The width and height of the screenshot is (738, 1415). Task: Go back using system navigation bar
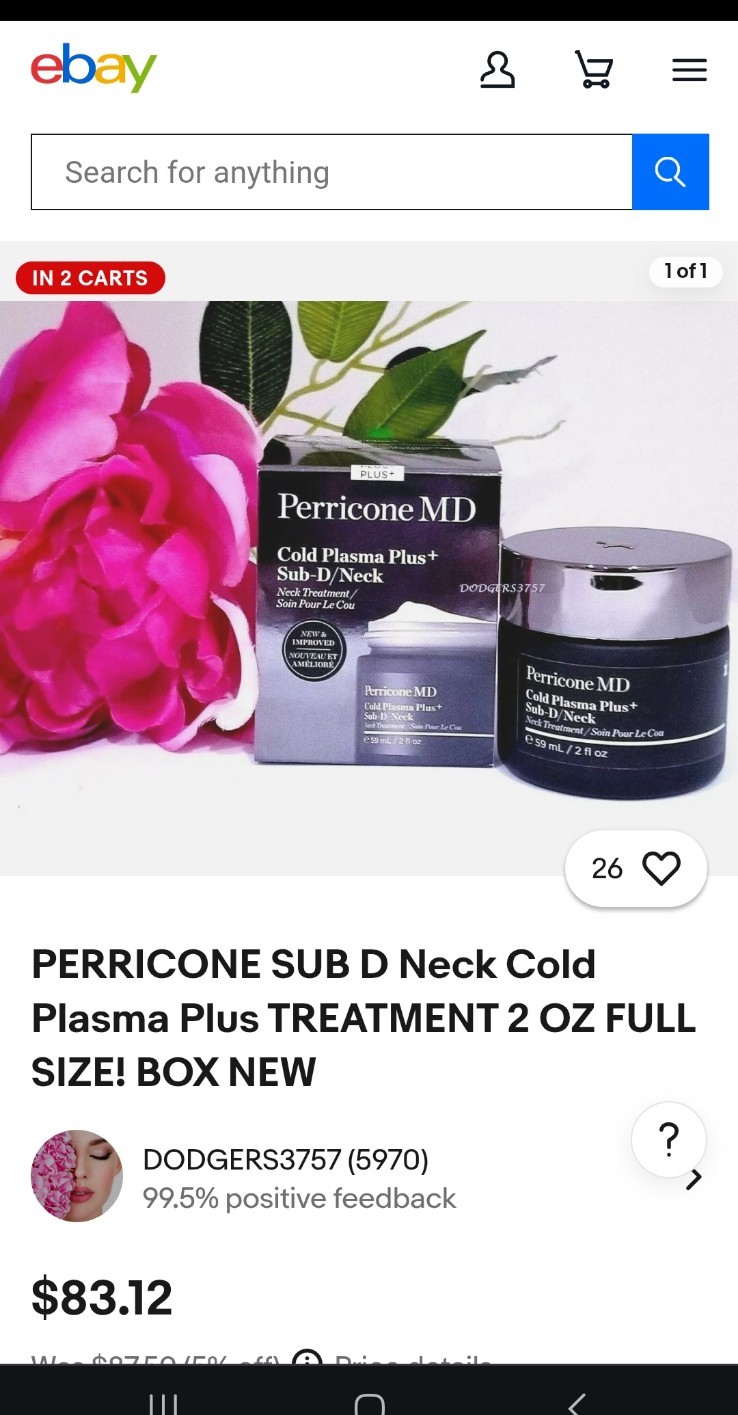(x=576, y=1403)
